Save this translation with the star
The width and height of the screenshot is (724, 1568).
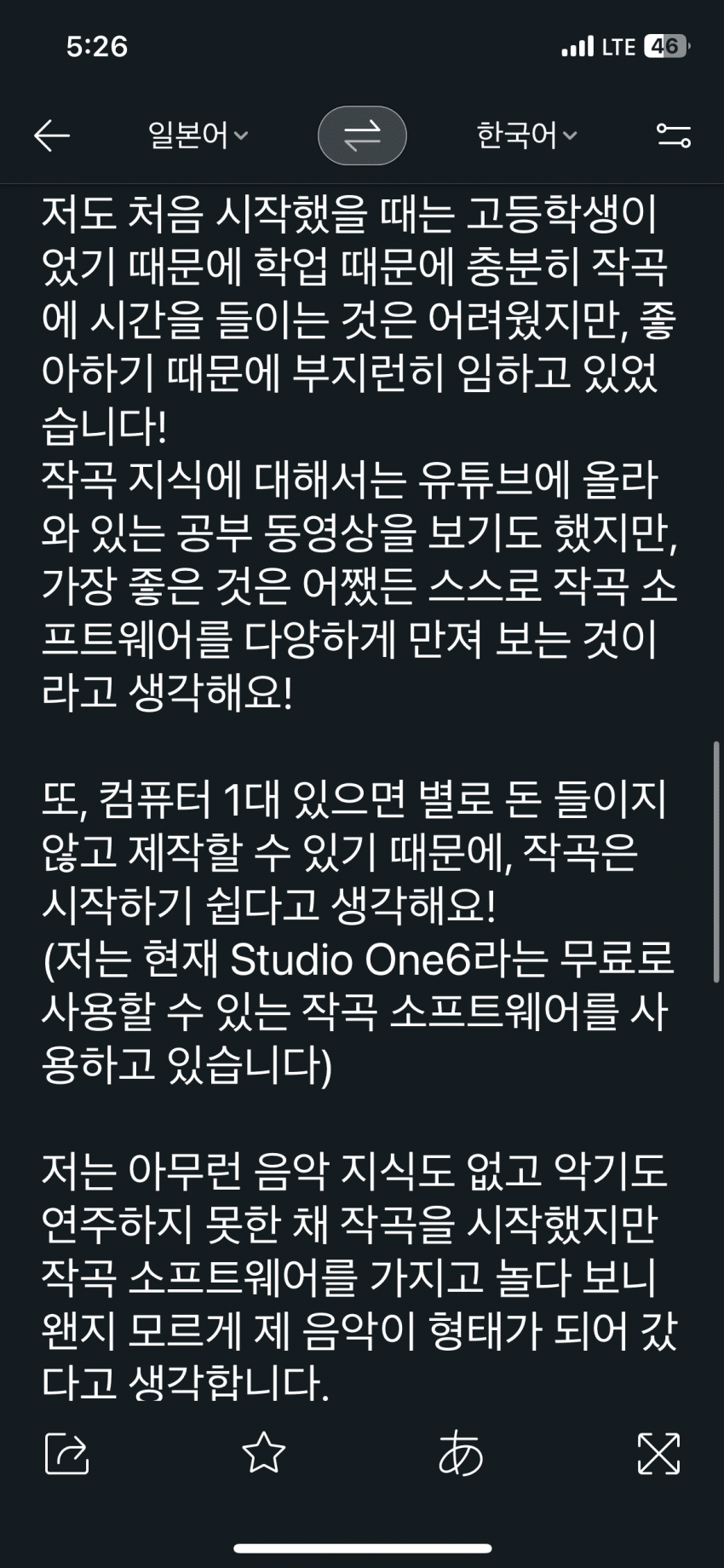263,1453
